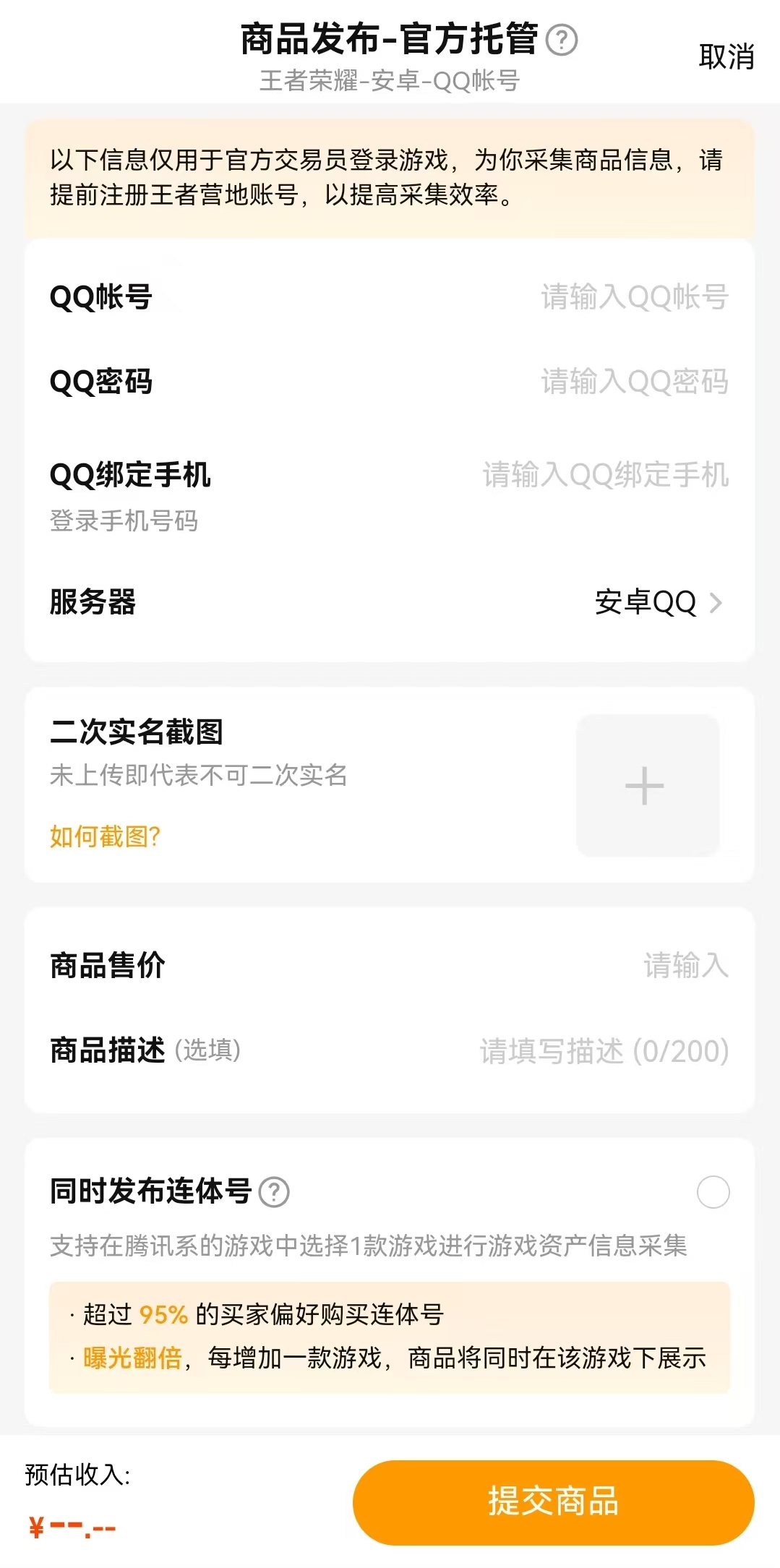
Task: Select the QQ绑定手机 input field
Action: click(605, 475)
